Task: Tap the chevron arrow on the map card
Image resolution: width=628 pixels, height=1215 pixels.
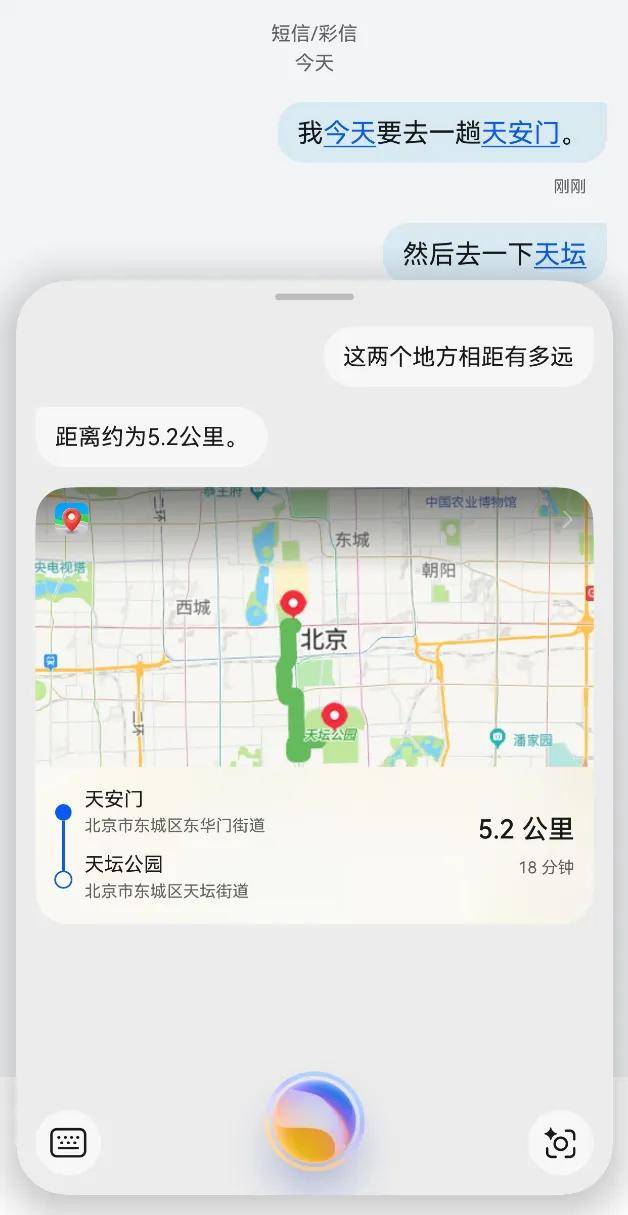Action: [568, 519]
